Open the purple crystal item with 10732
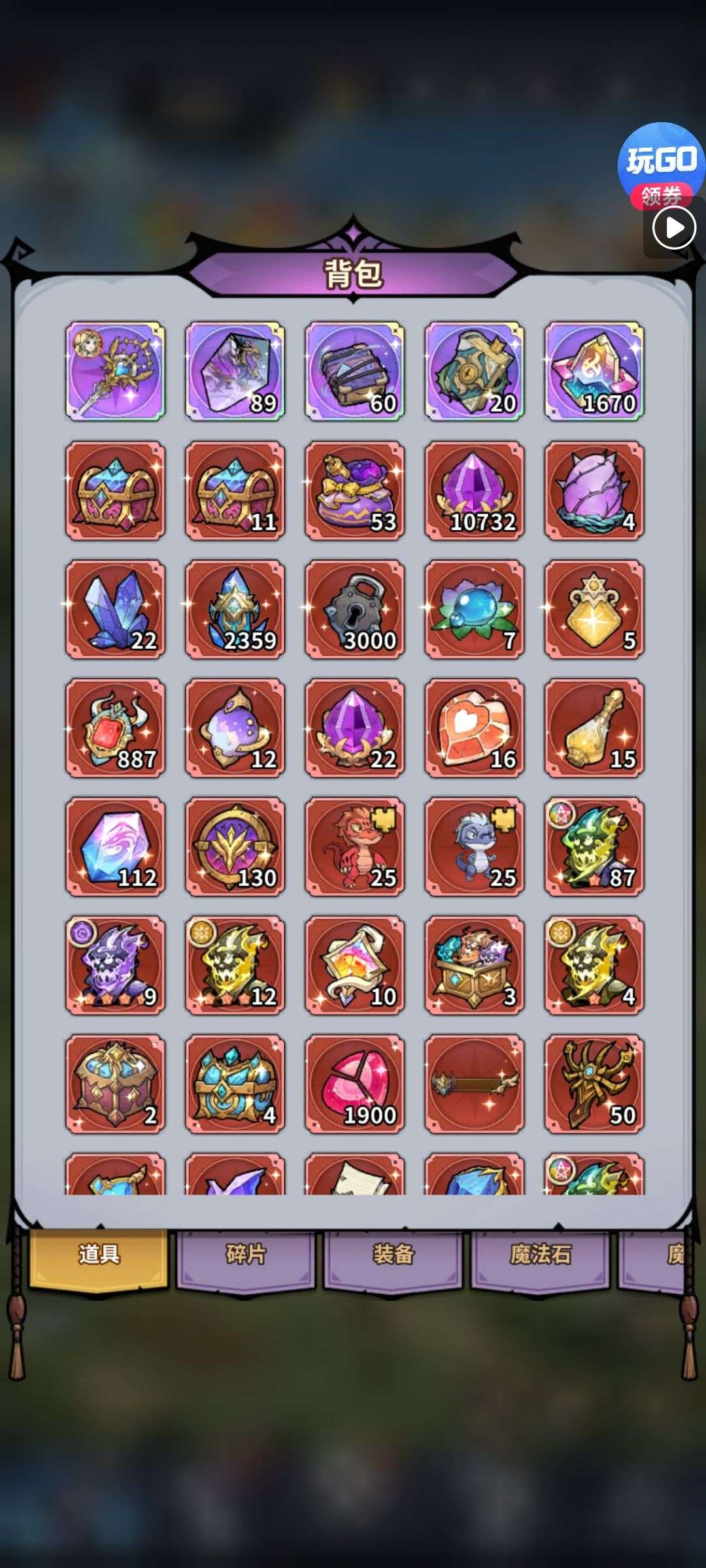 click(x=474, y=490)
